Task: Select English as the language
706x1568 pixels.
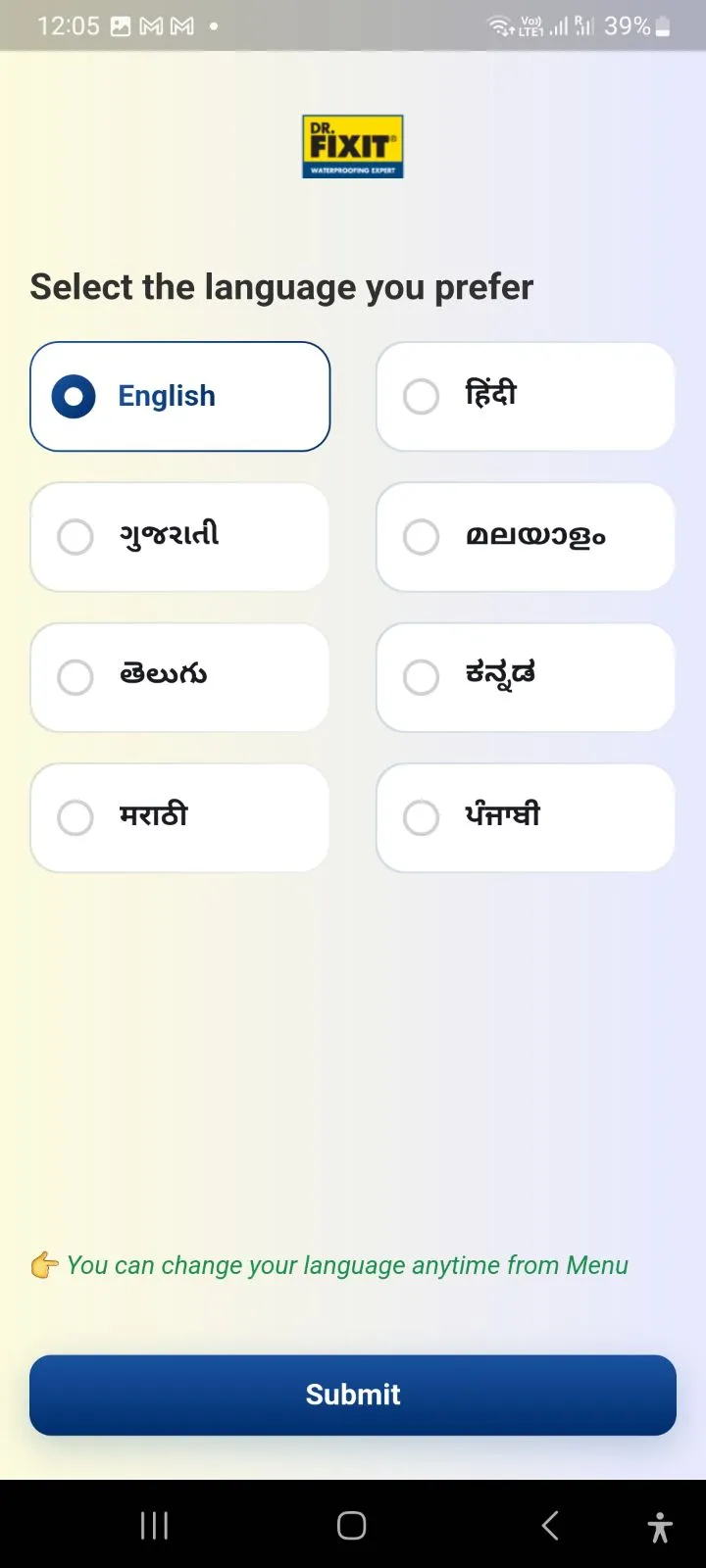Action: point(179,397)
